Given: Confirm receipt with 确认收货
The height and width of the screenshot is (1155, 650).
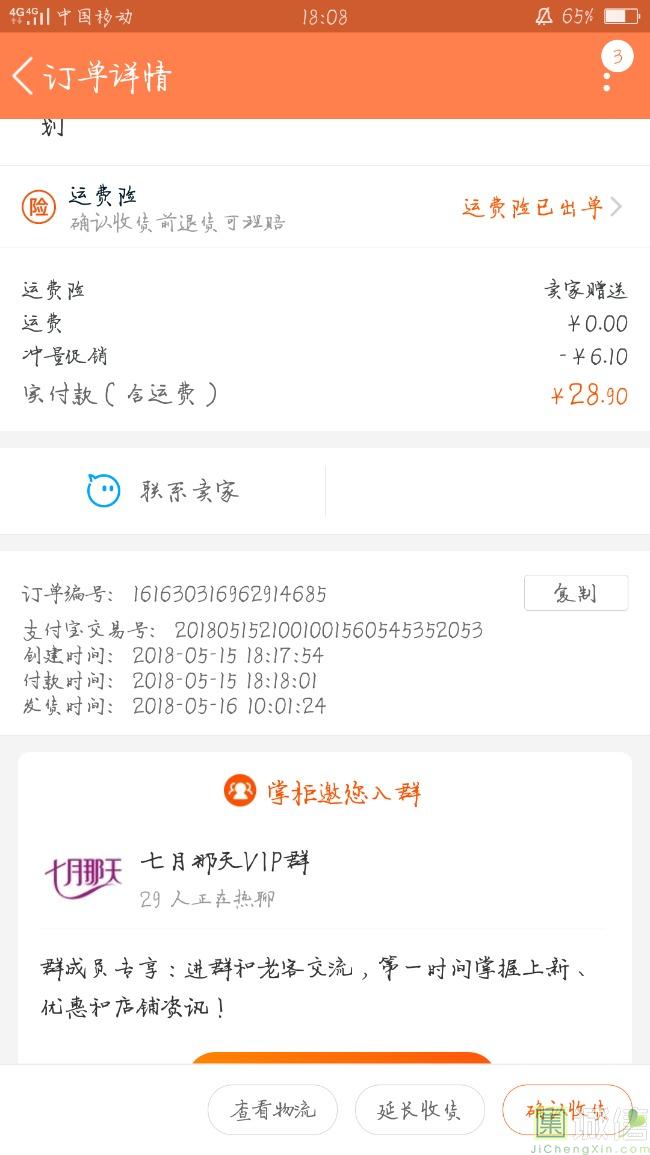Looking at the screenshot, I should tap(567, 1110).
